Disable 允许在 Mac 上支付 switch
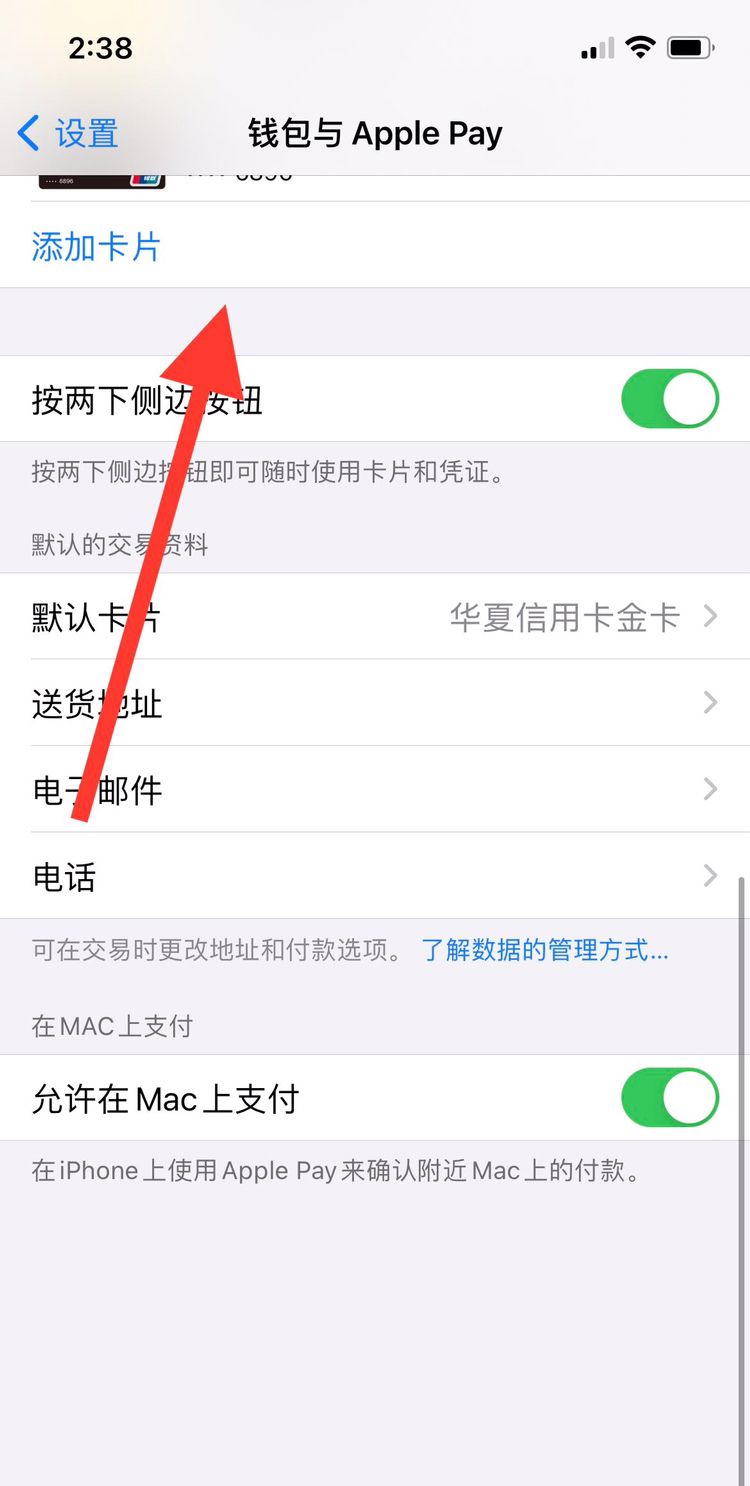The height and width of the screenshot is (1486, 750). click(669, 1097)
